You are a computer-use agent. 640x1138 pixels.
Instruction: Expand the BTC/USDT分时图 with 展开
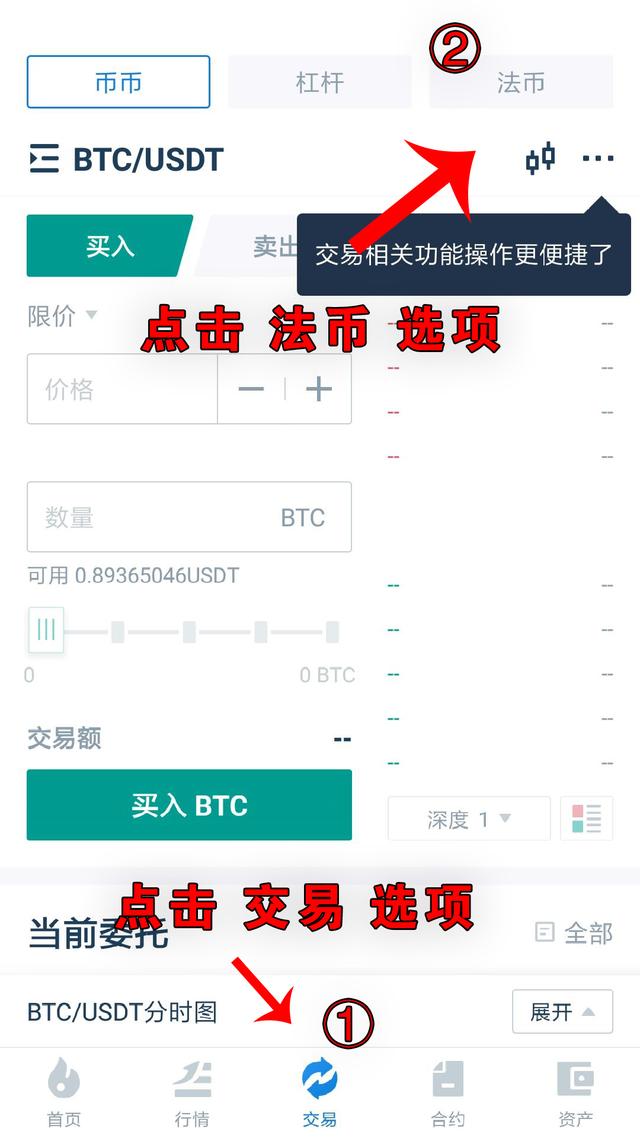(x=561, y=1012)
